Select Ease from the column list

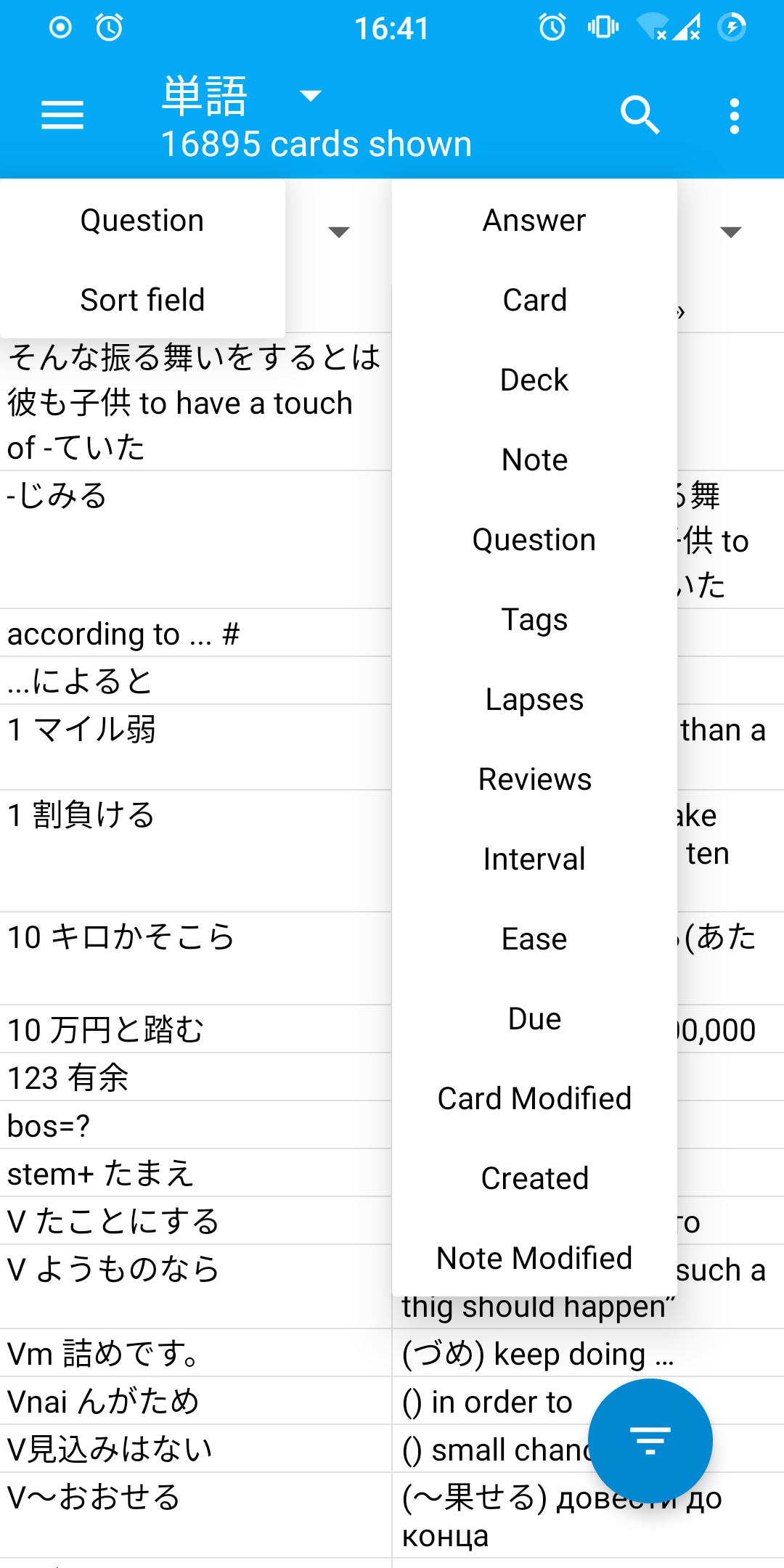point(534,939)
